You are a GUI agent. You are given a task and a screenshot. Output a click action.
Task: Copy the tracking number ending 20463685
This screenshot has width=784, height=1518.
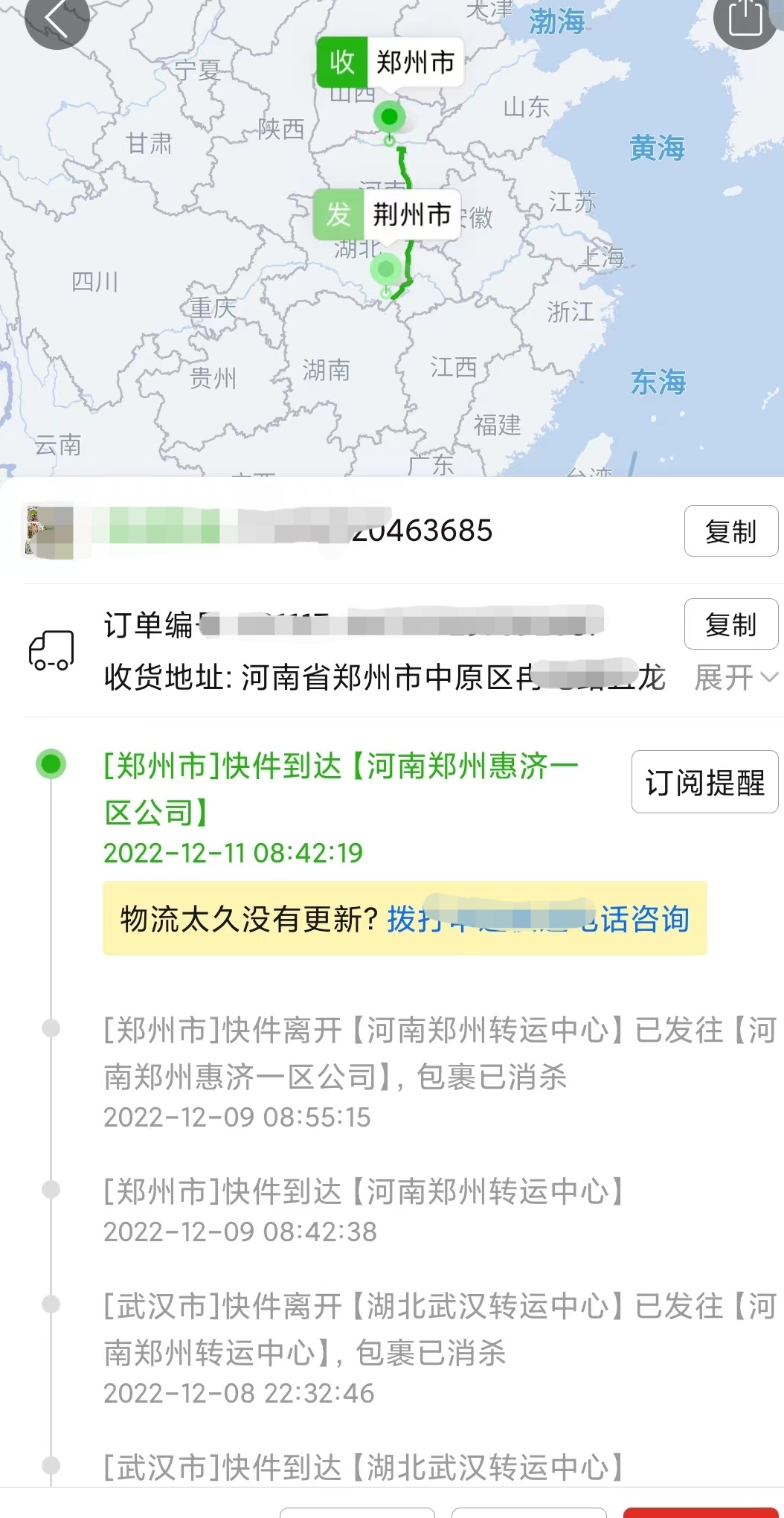tap(730, 531)
